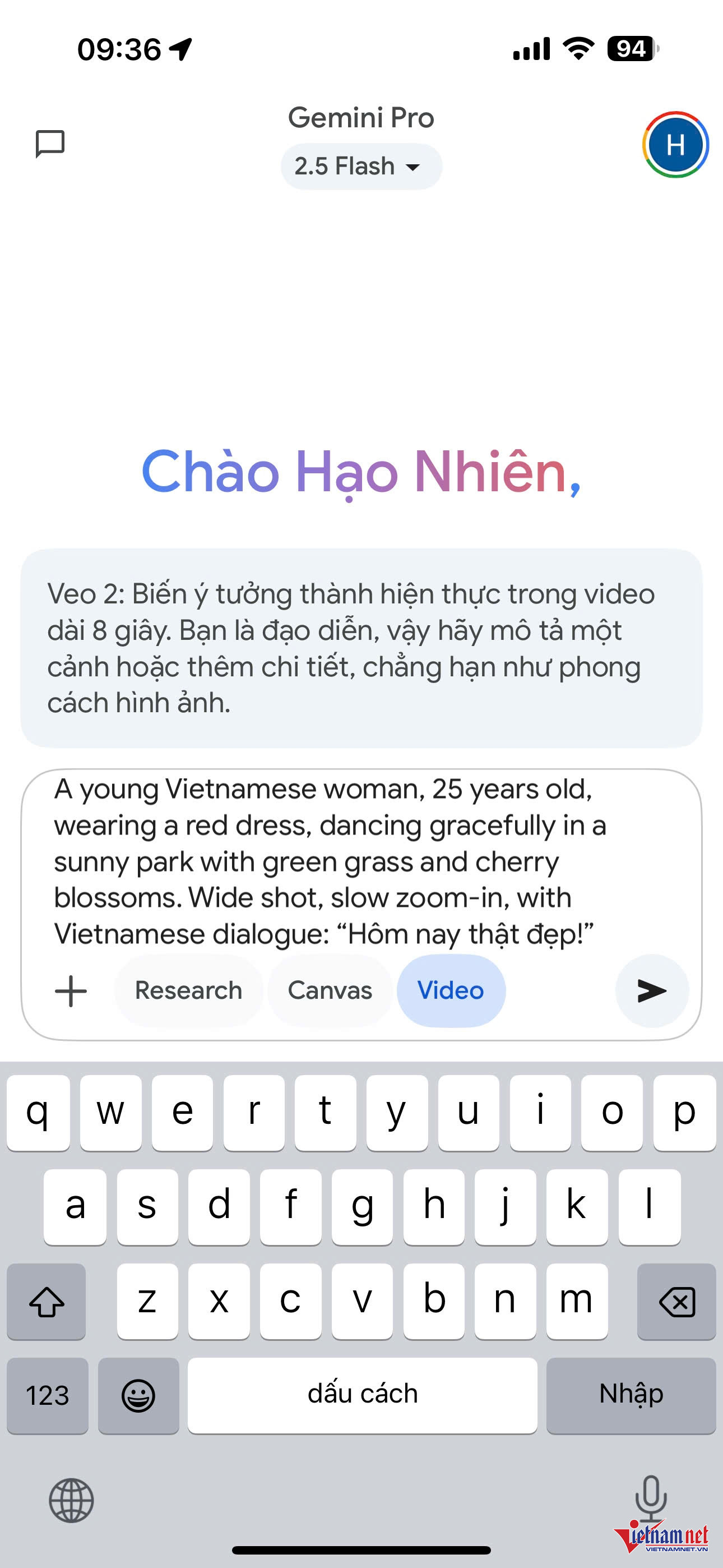
Task: Start dictation with the microphone key
Action: pos(650,1497)
